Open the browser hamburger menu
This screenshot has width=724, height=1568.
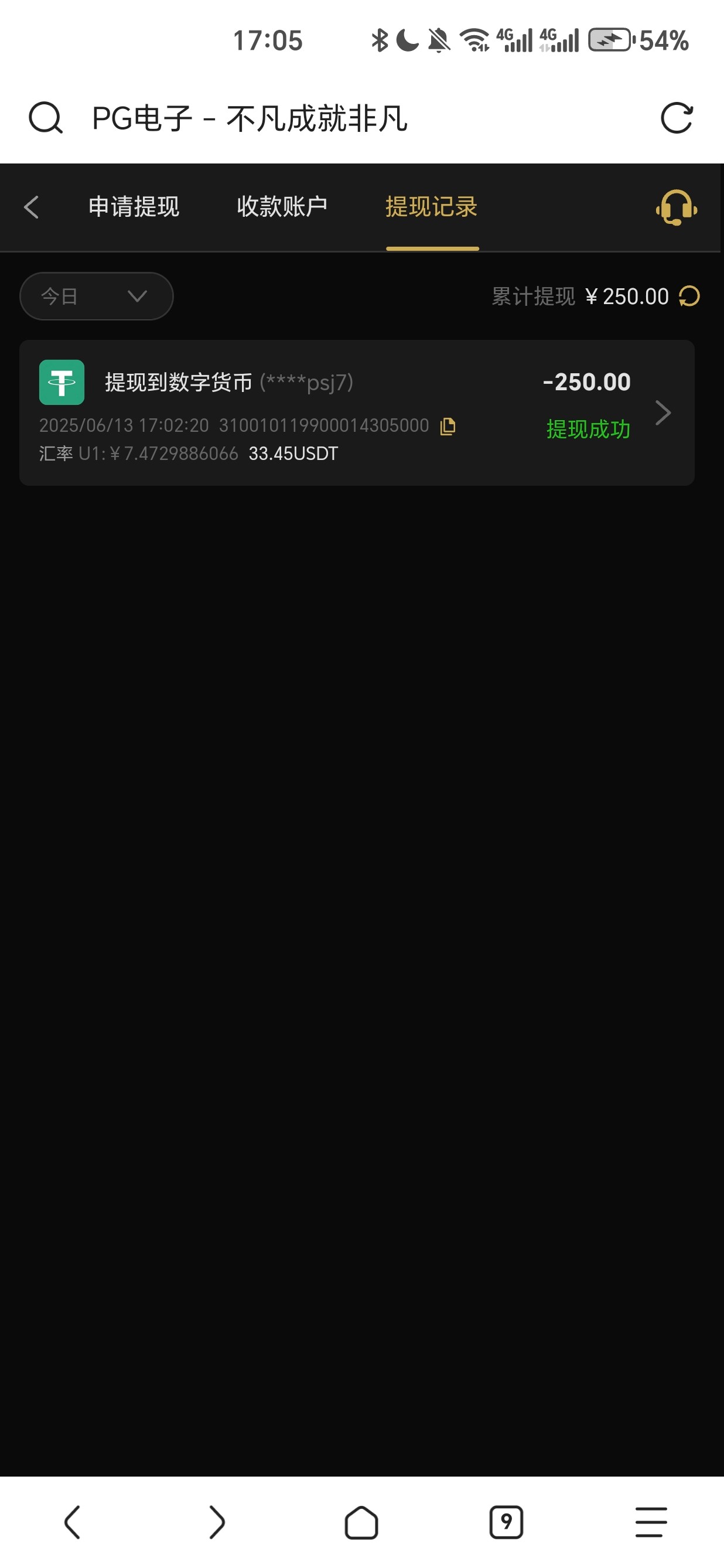(651, 1522)
